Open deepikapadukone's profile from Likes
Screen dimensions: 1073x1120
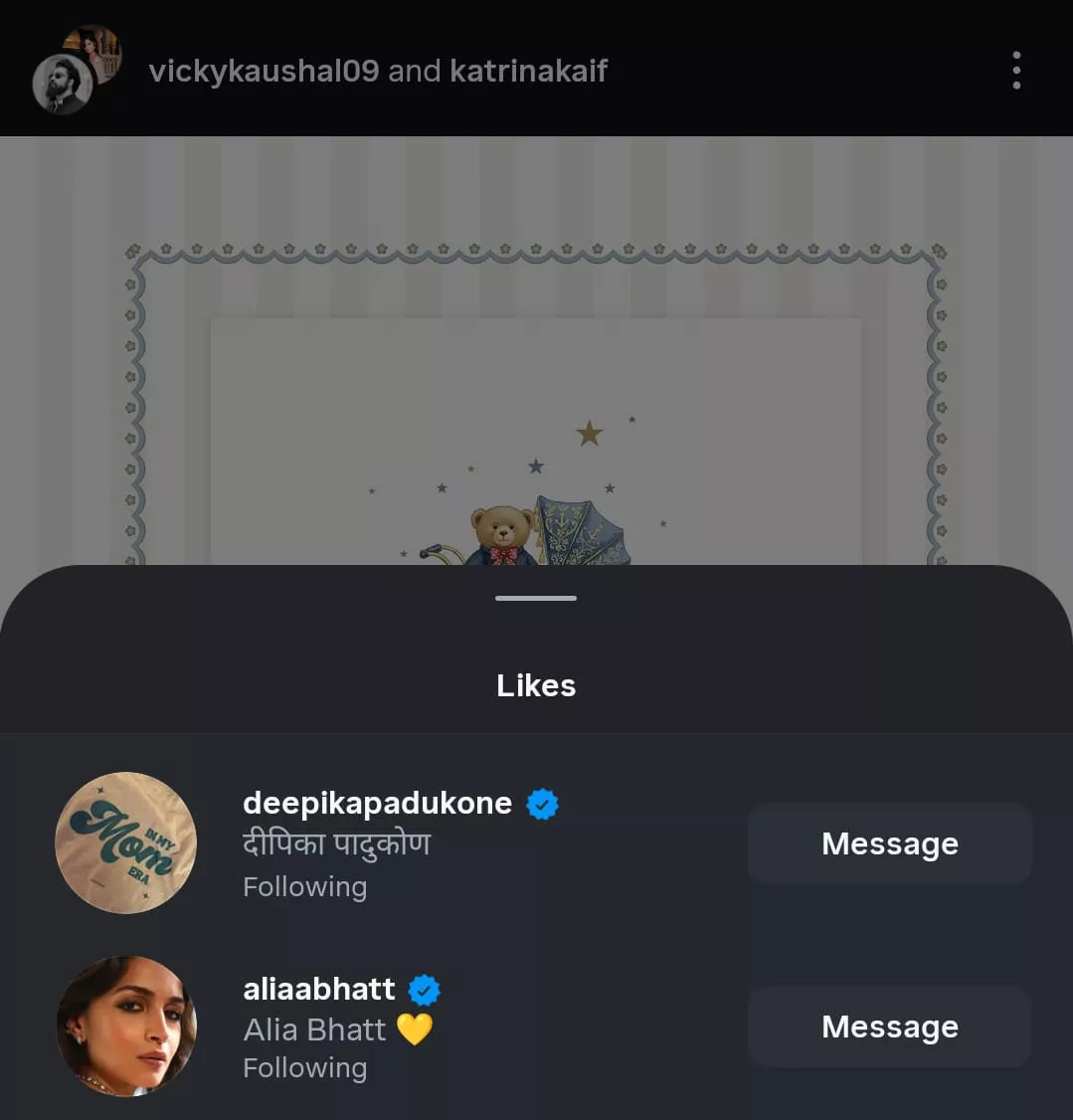point(377,803)
